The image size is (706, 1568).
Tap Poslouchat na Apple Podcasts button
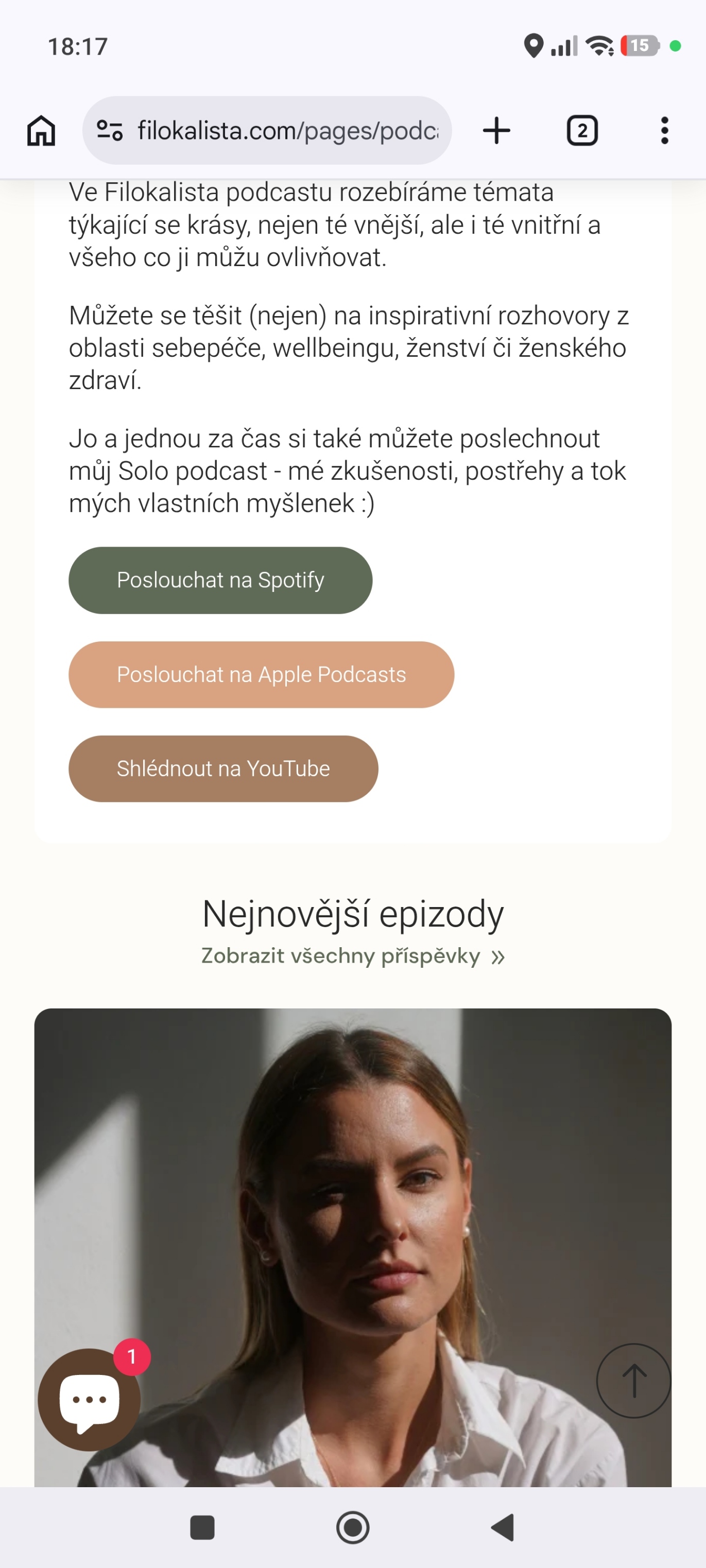tap(261, 674)
